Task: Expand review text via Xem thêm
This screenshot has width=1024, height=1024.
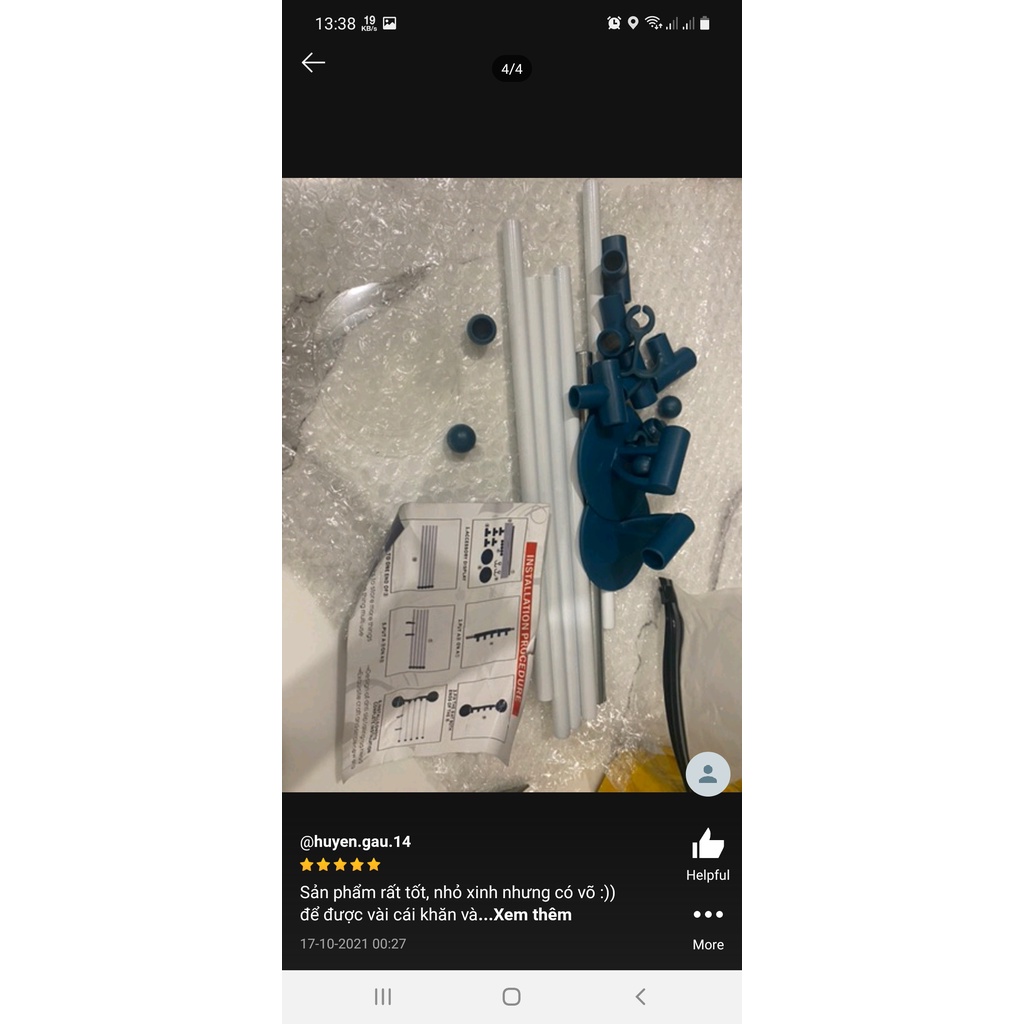Action: point(532,914)
